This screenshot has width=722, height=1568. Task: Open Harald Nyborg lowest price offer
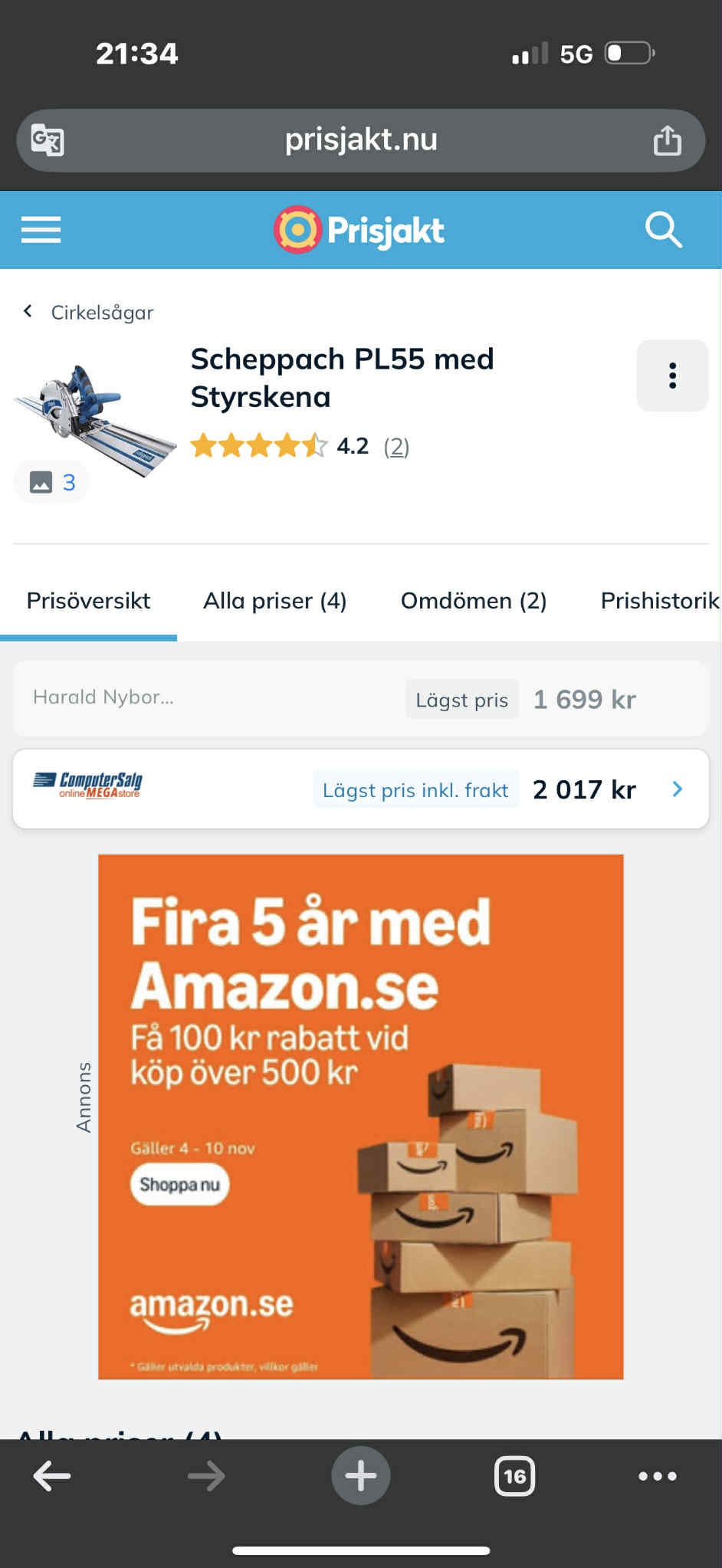(361, 699)
